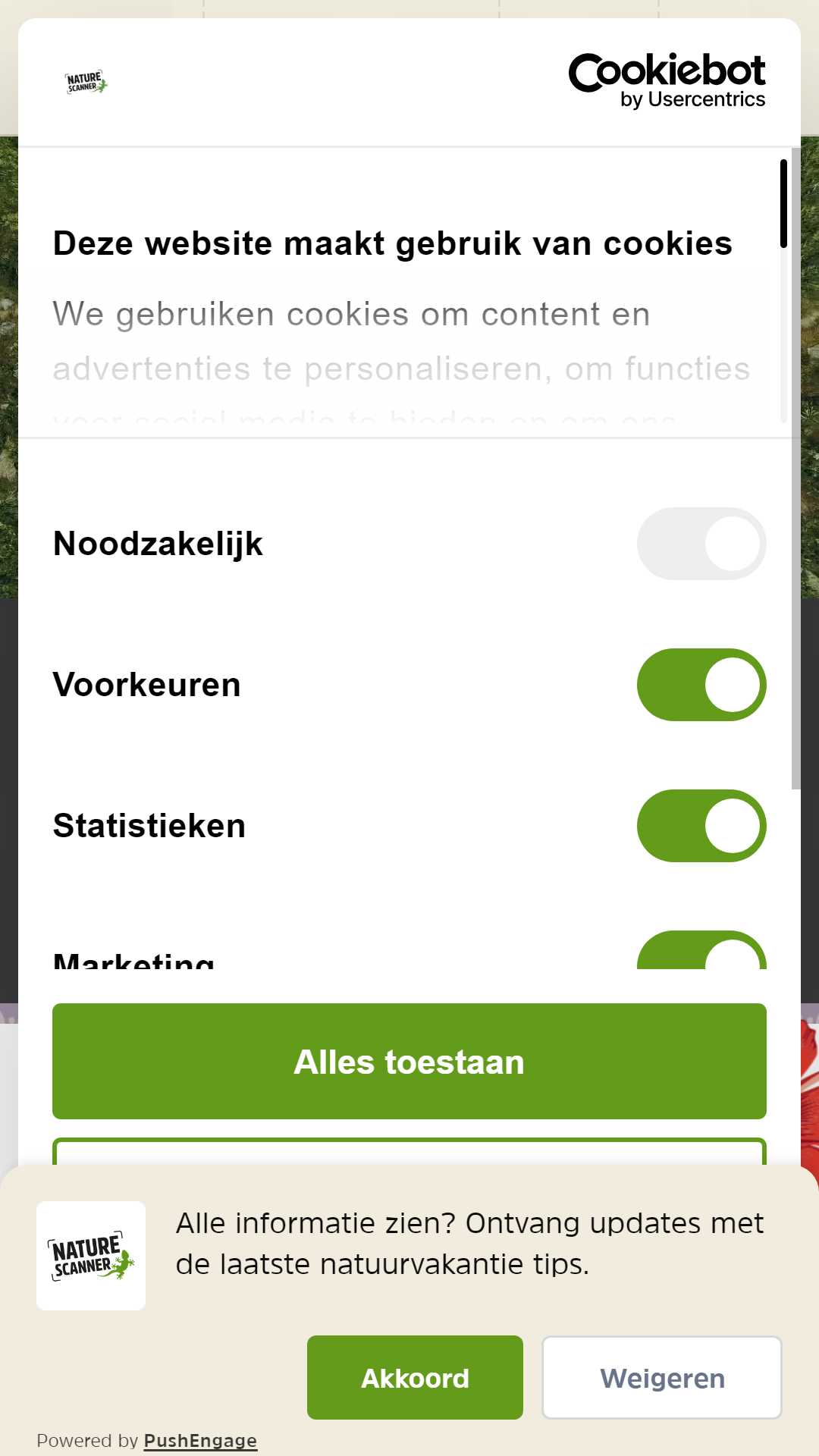819x1456 pixels.
Task: Tap the Noodzakelijk toggle
Action: pos(701,544)
